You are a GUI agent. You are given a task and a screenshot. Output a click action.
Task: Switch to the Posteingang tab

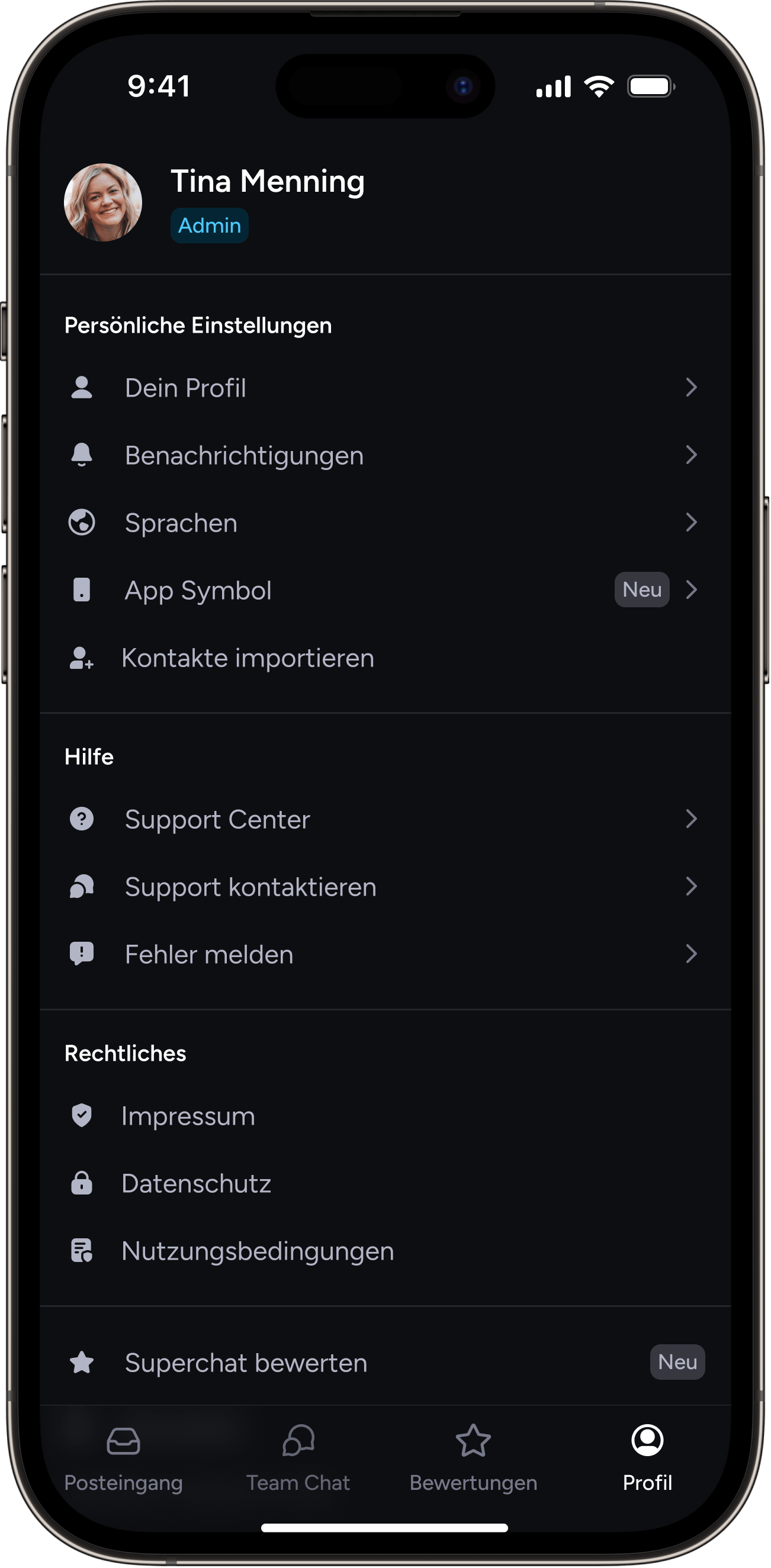(x=124, y=1457)
